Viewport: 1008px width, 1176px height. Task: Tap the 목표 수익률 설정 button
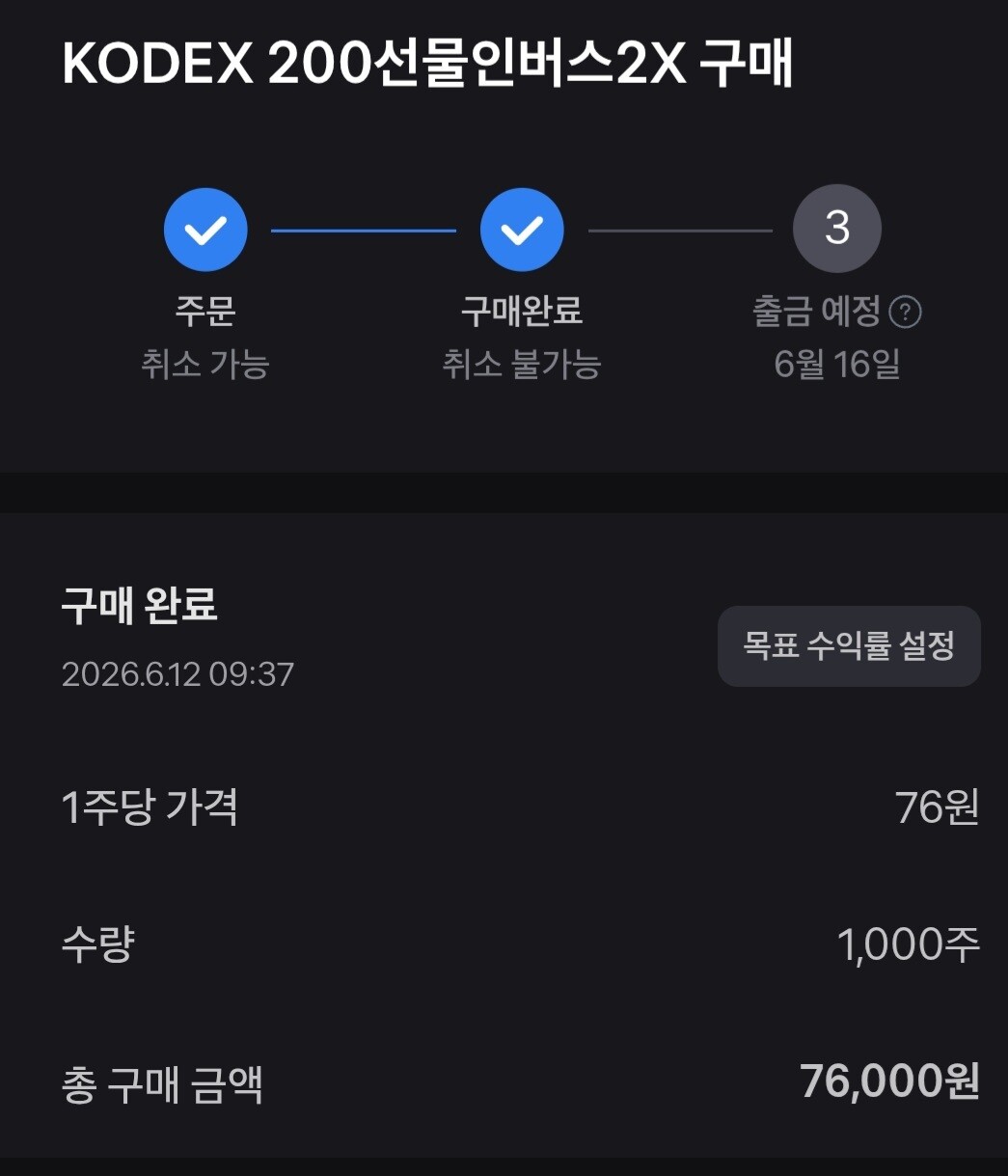pyautogui.click(x=849, y=645)
